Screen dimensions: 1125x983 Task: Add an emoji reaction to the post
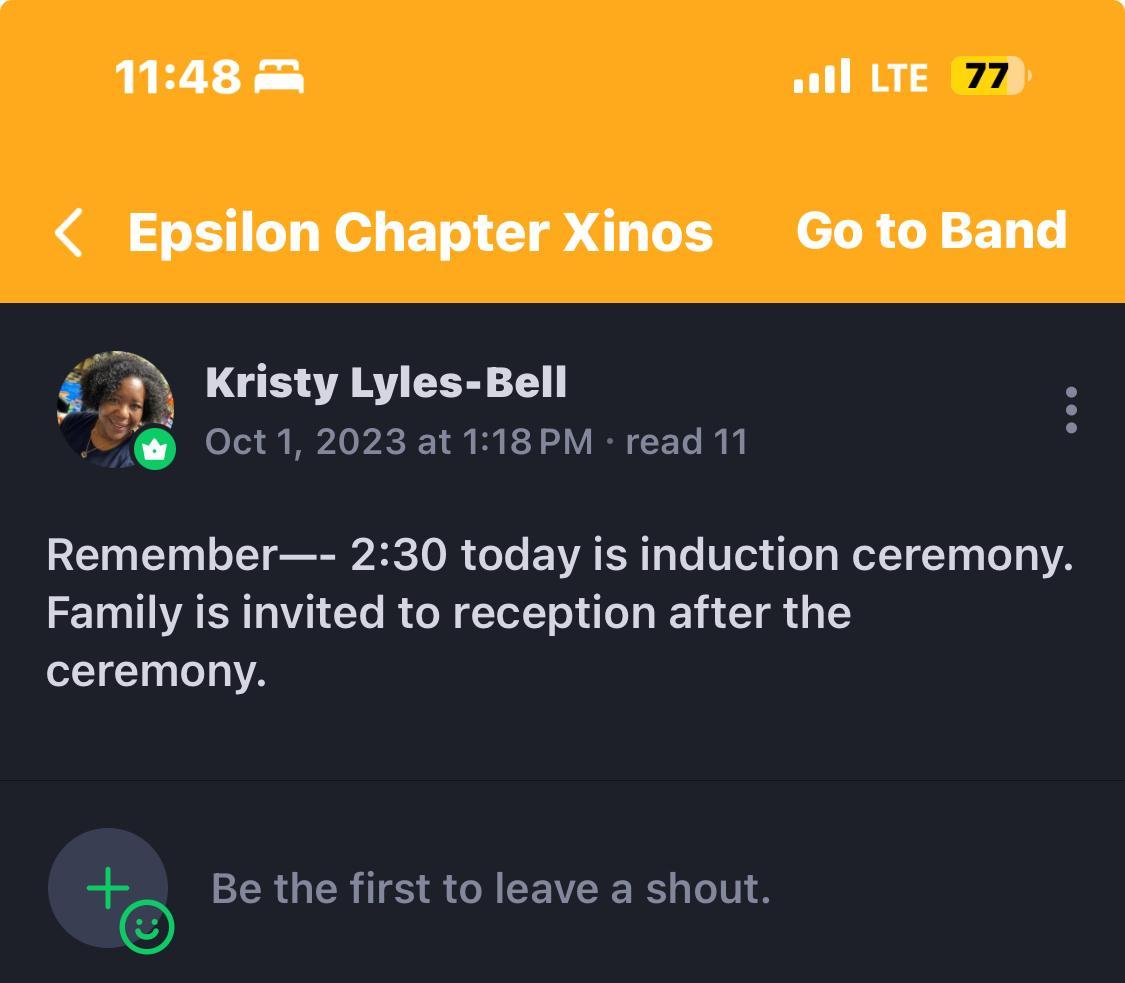coord(110,889)
